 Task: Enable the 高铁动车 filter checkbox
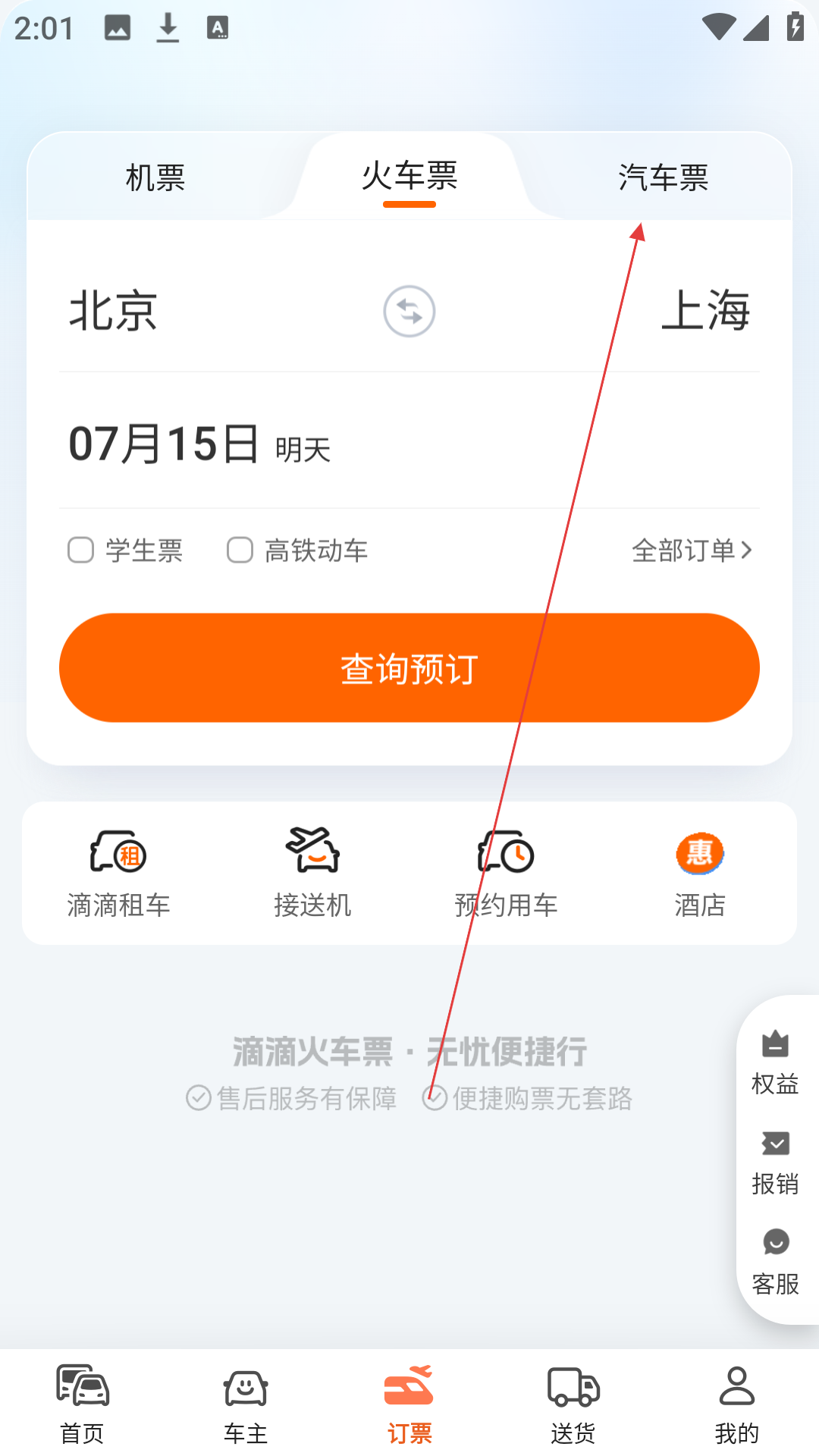pyautogui.click(x=240, y=551)
